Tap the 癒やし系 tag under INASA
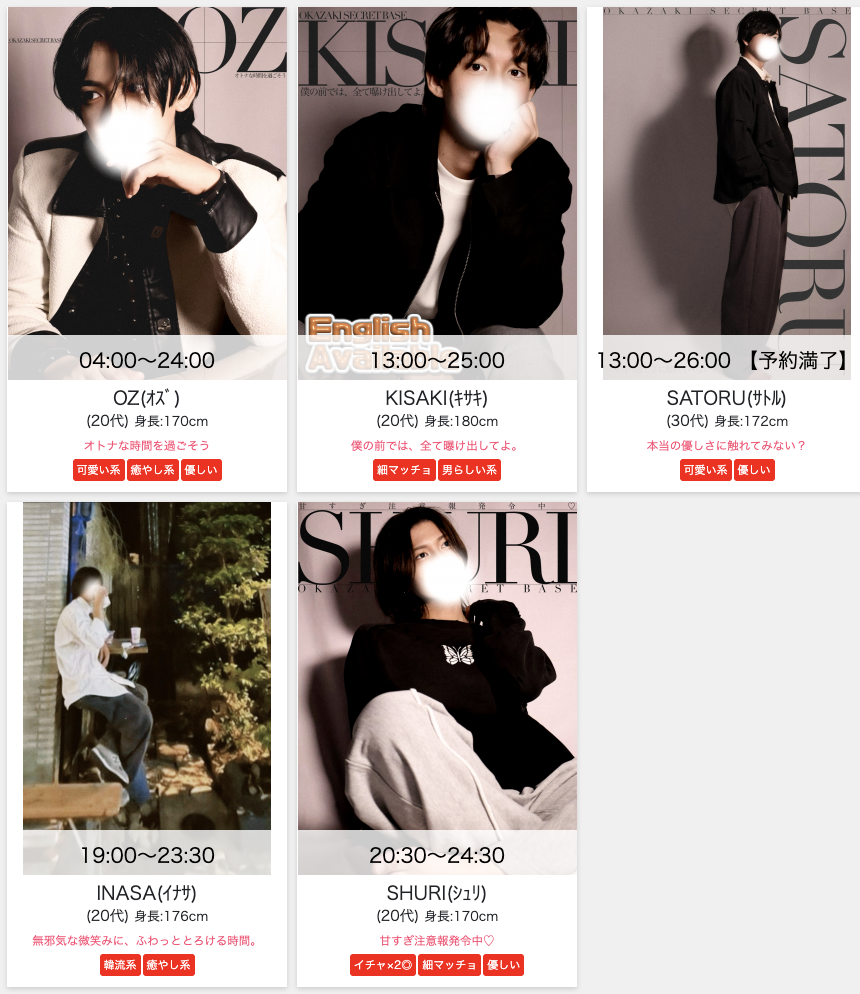 (168, 965)
